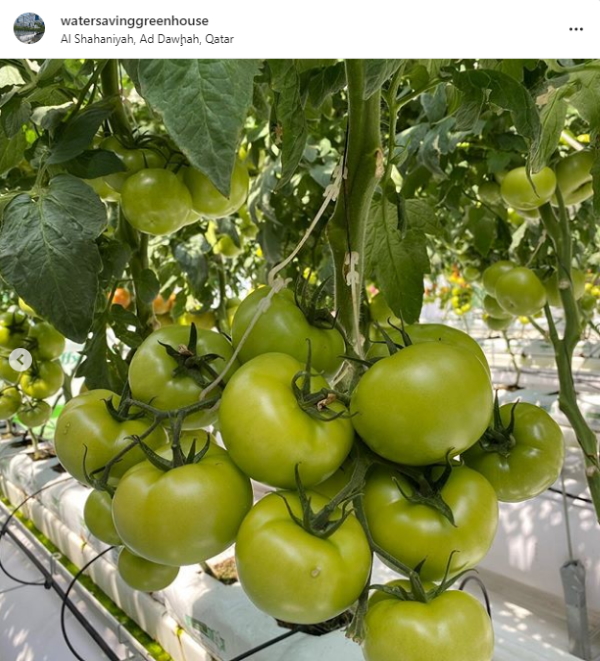Image resolution: width=600 pixels, height=661 pixels.
Task: Go to the previous photo in carousel
Action: pyautogui.click(x=20, y=360)
